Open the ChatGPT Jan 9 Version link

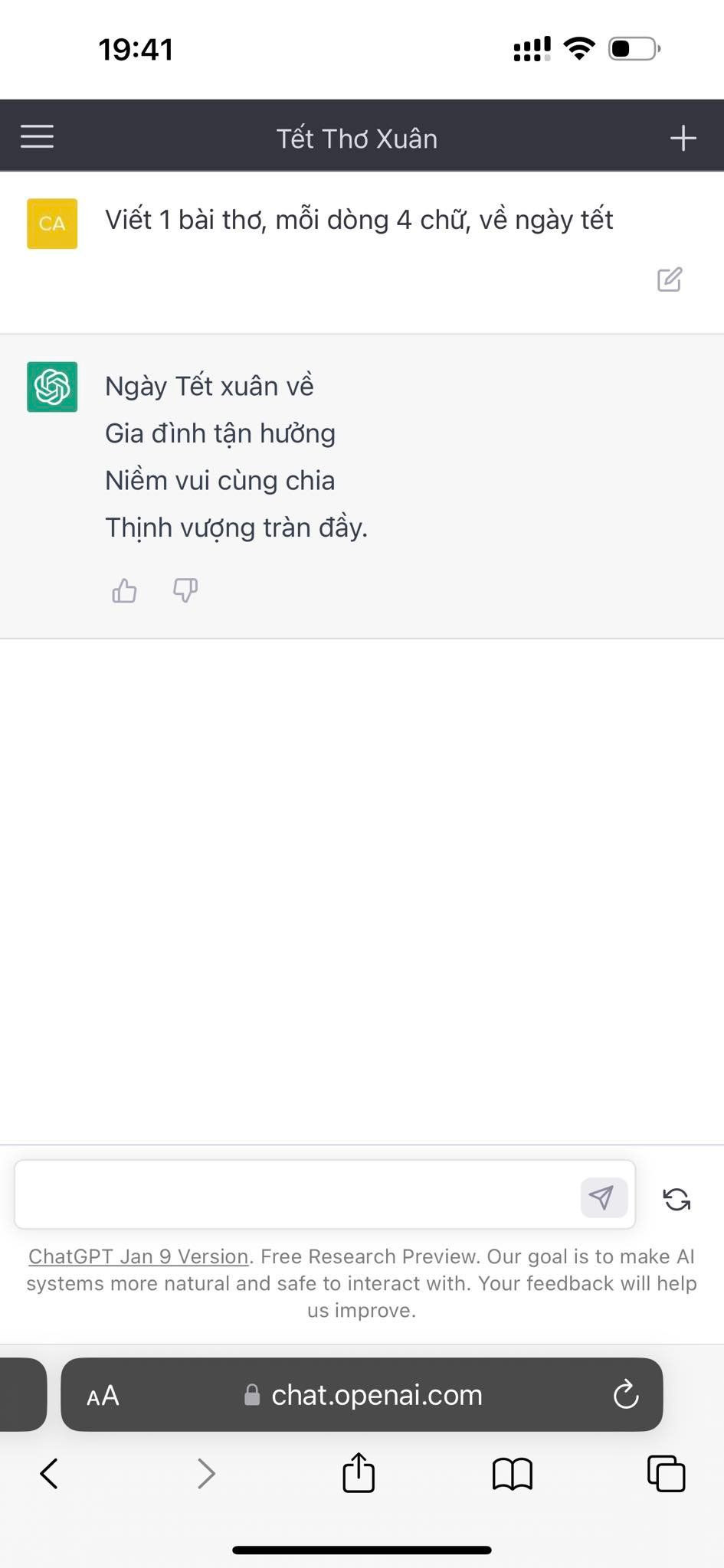[x=138, y=1256]
